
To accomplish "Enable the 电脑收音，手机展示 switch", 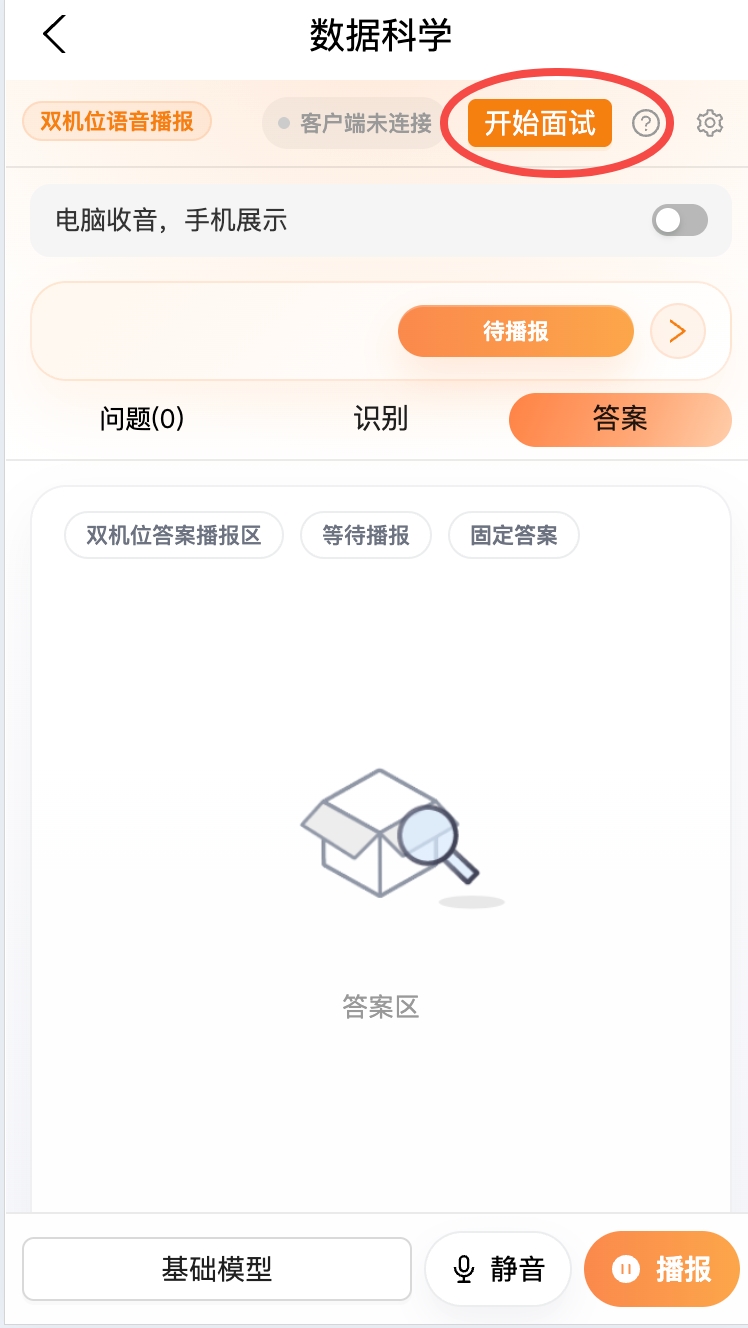I will [679, 220].
